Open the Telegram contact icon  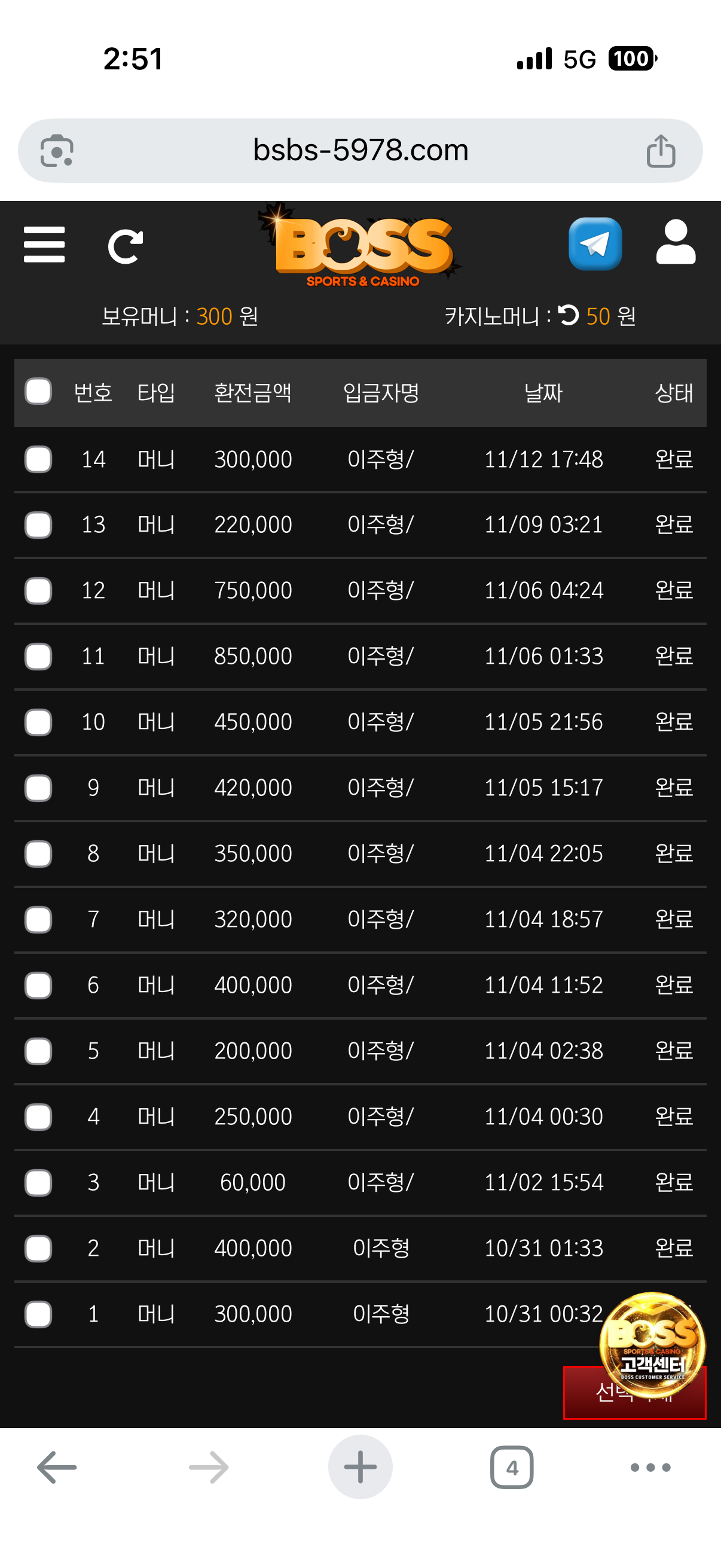pos(594,244)
